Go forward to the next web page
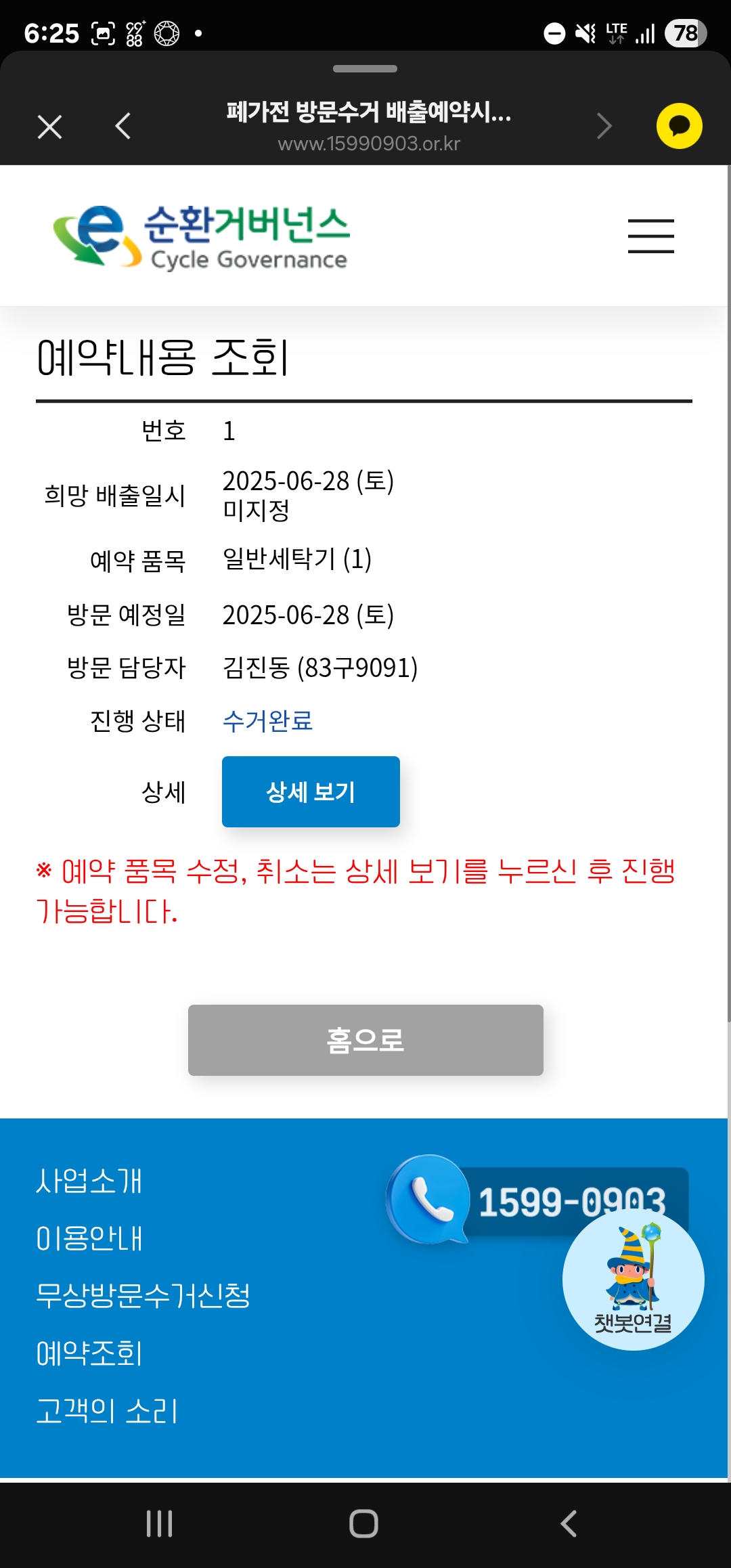The height and width of the screenshot is (1568, 731). tap(604, 127)
